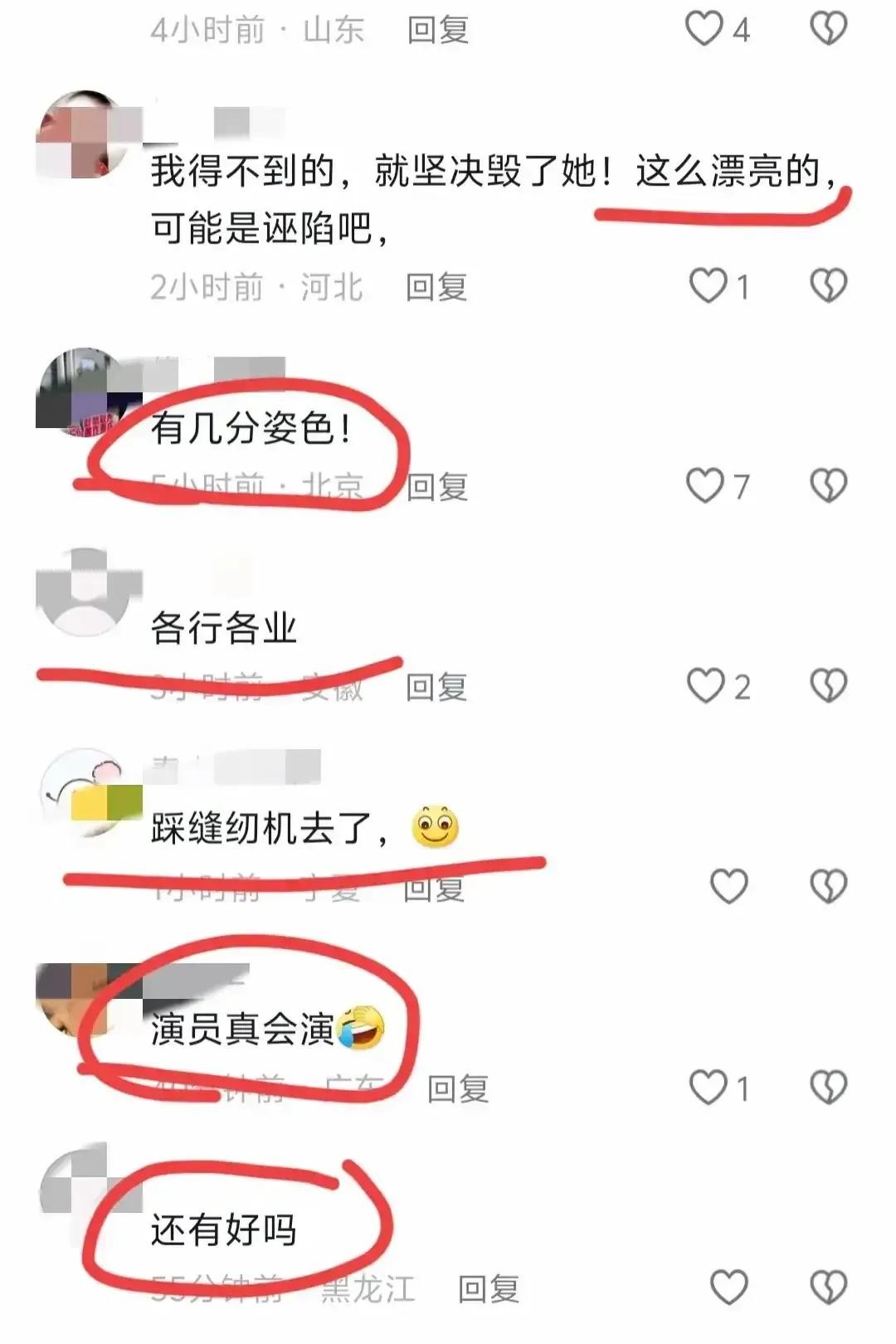
Task: Dislike the comment '踩缝纫机去了'
Action: tap(828, 887)
